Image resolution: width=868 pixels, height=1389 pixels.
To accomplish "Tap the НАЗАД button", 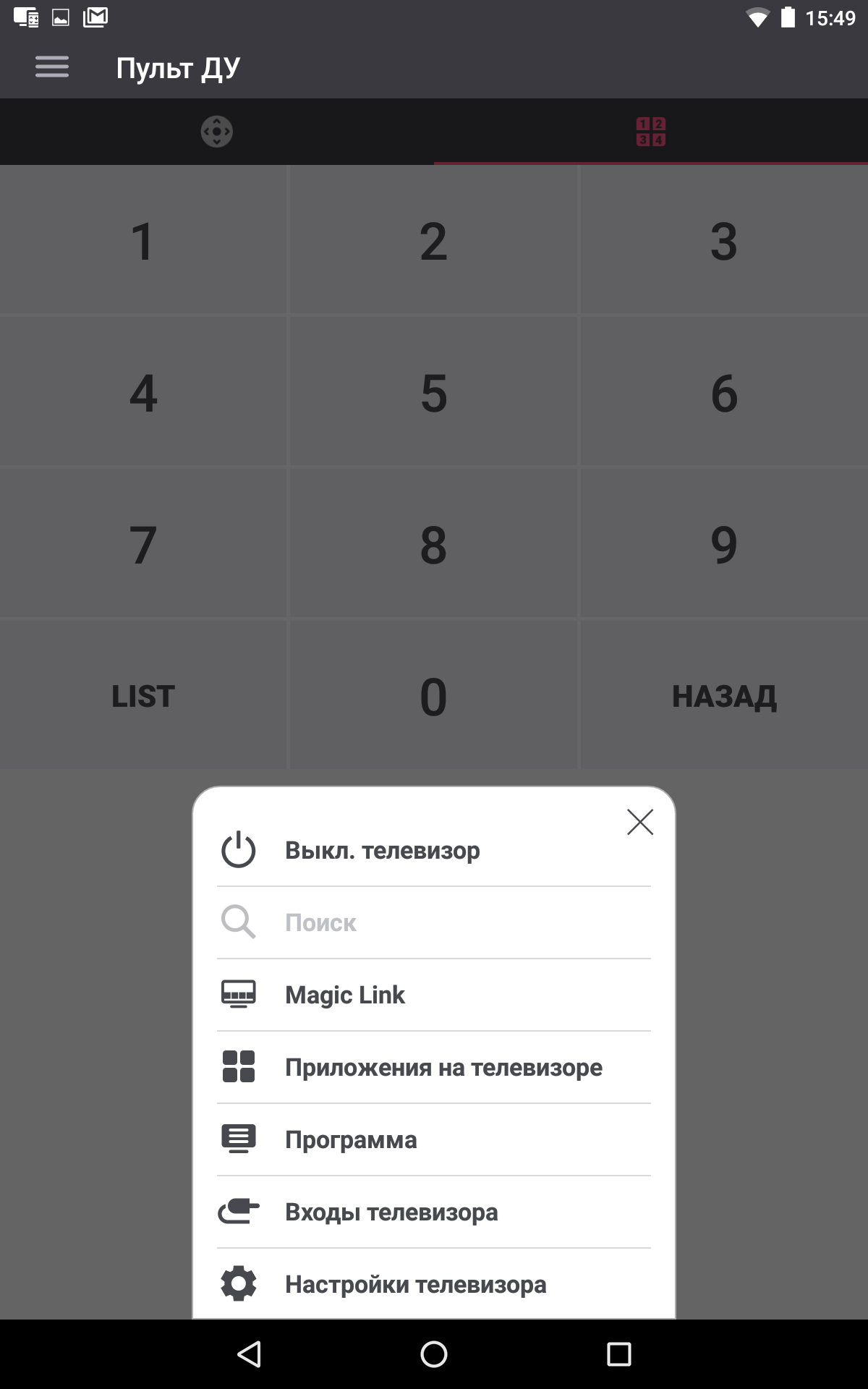I will tap(724, 697).
